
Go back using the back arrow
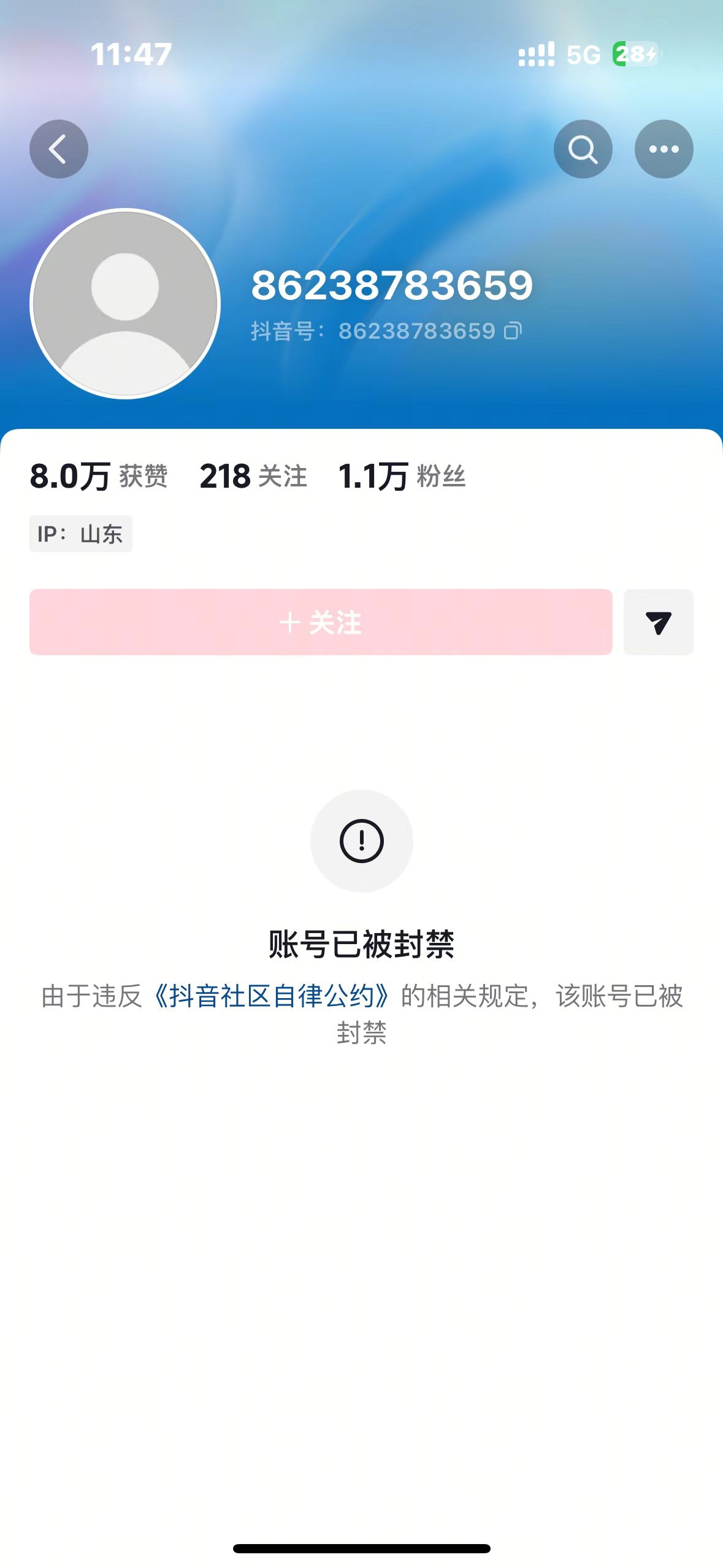click(x=59, y=149)
